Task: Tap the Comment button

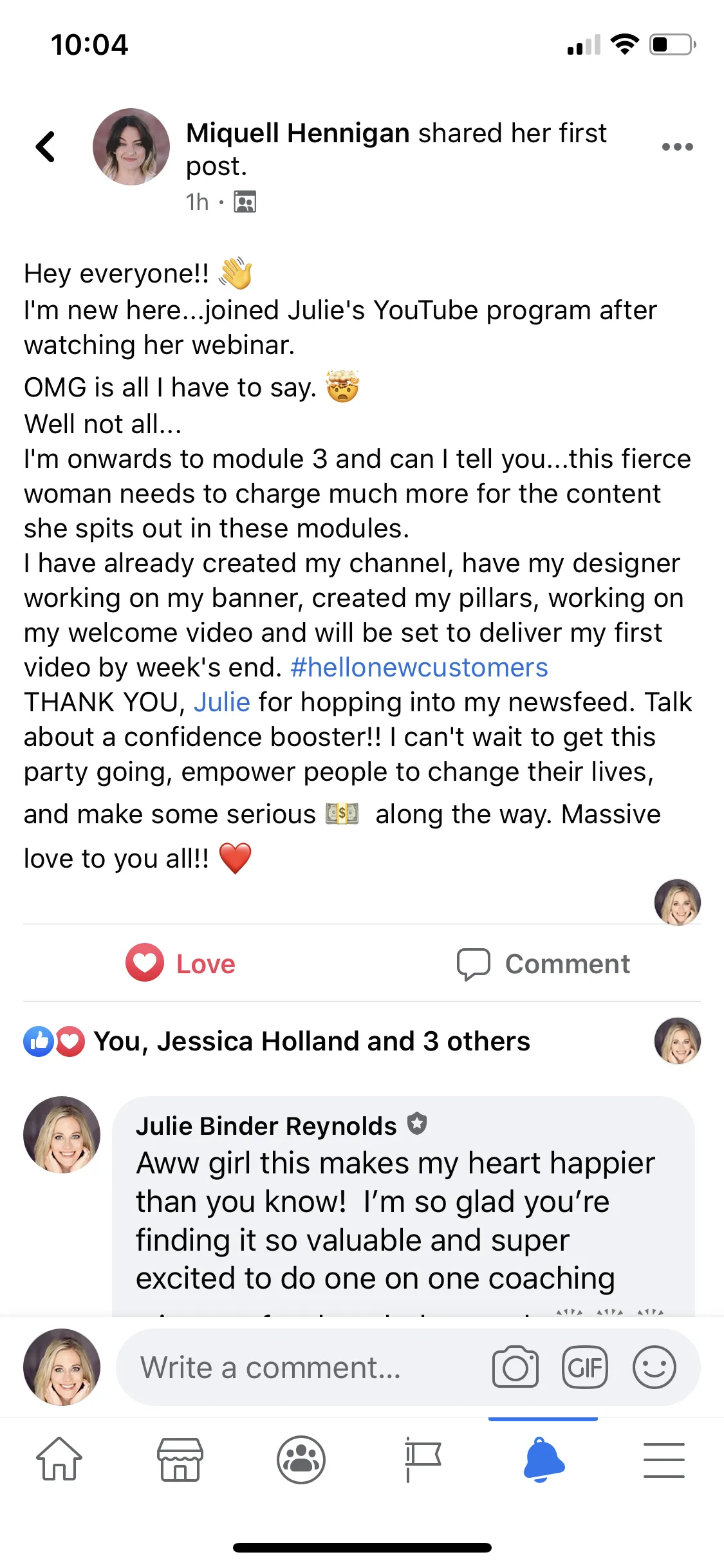Action: 543,964
